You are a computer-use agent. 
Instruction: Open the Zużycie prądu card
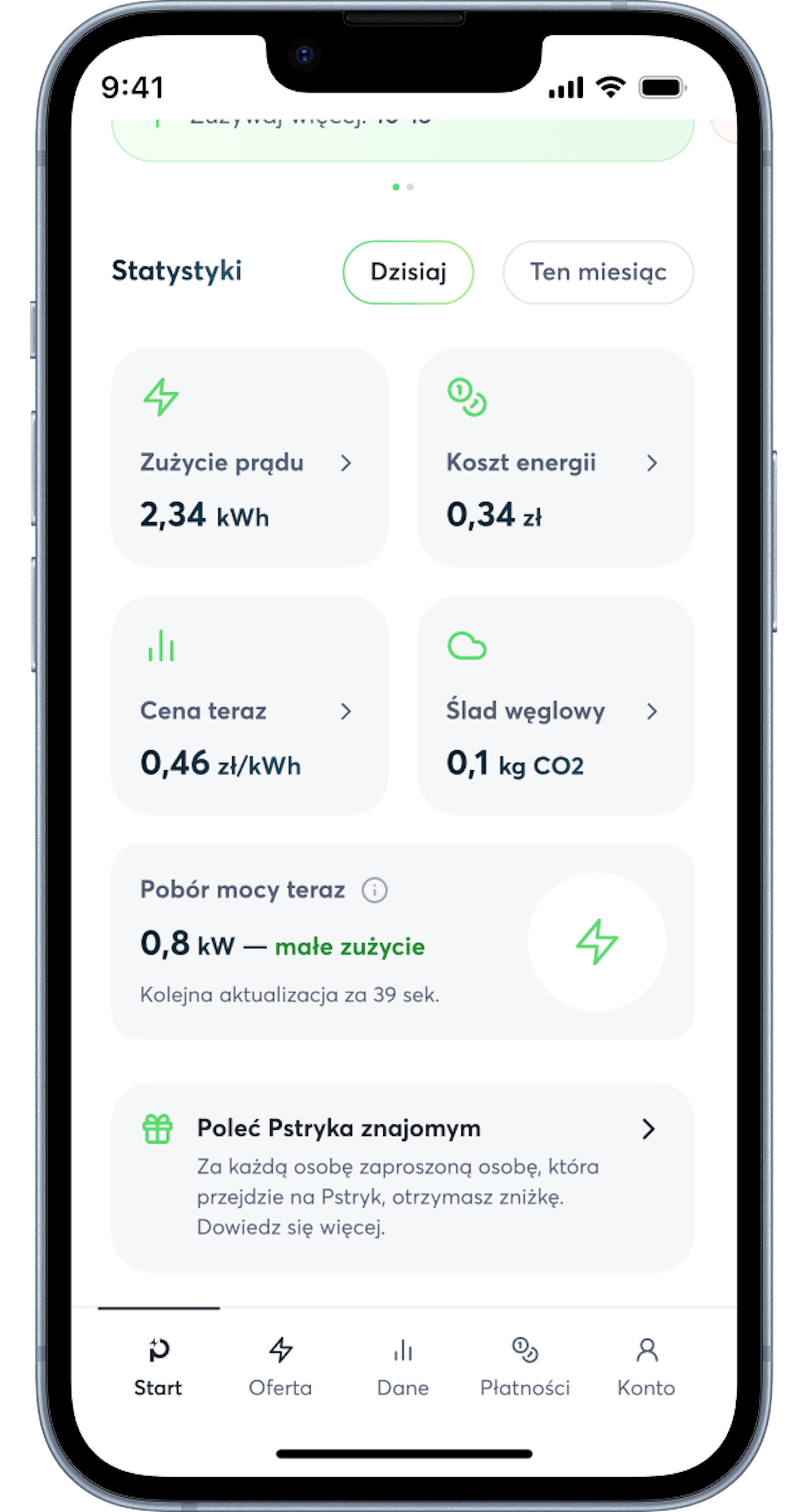pyautogui.click(x=249, y=458)
